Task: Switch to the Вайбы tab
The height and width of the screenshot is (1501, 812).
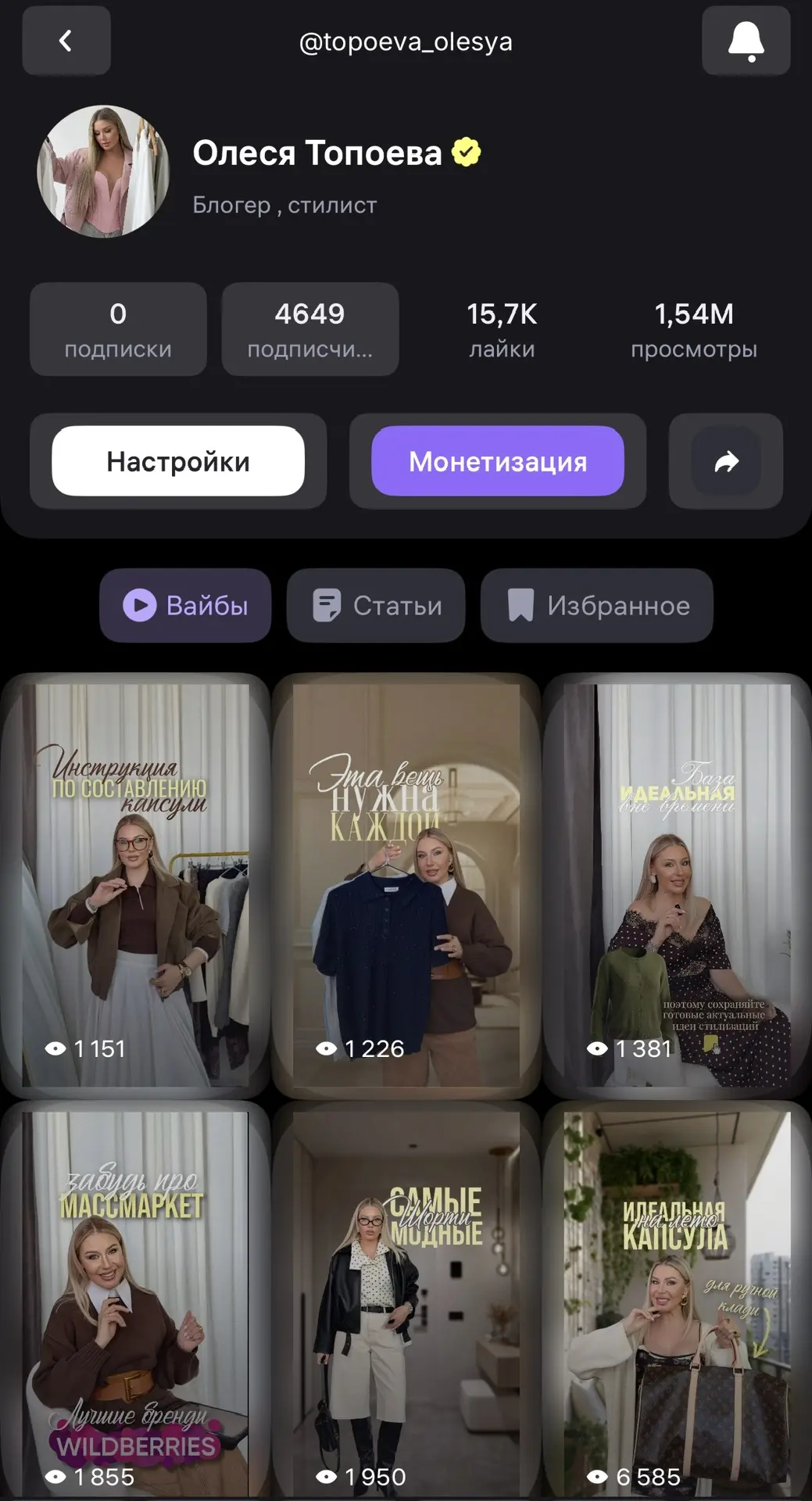Action: click(x=185, y=605)
